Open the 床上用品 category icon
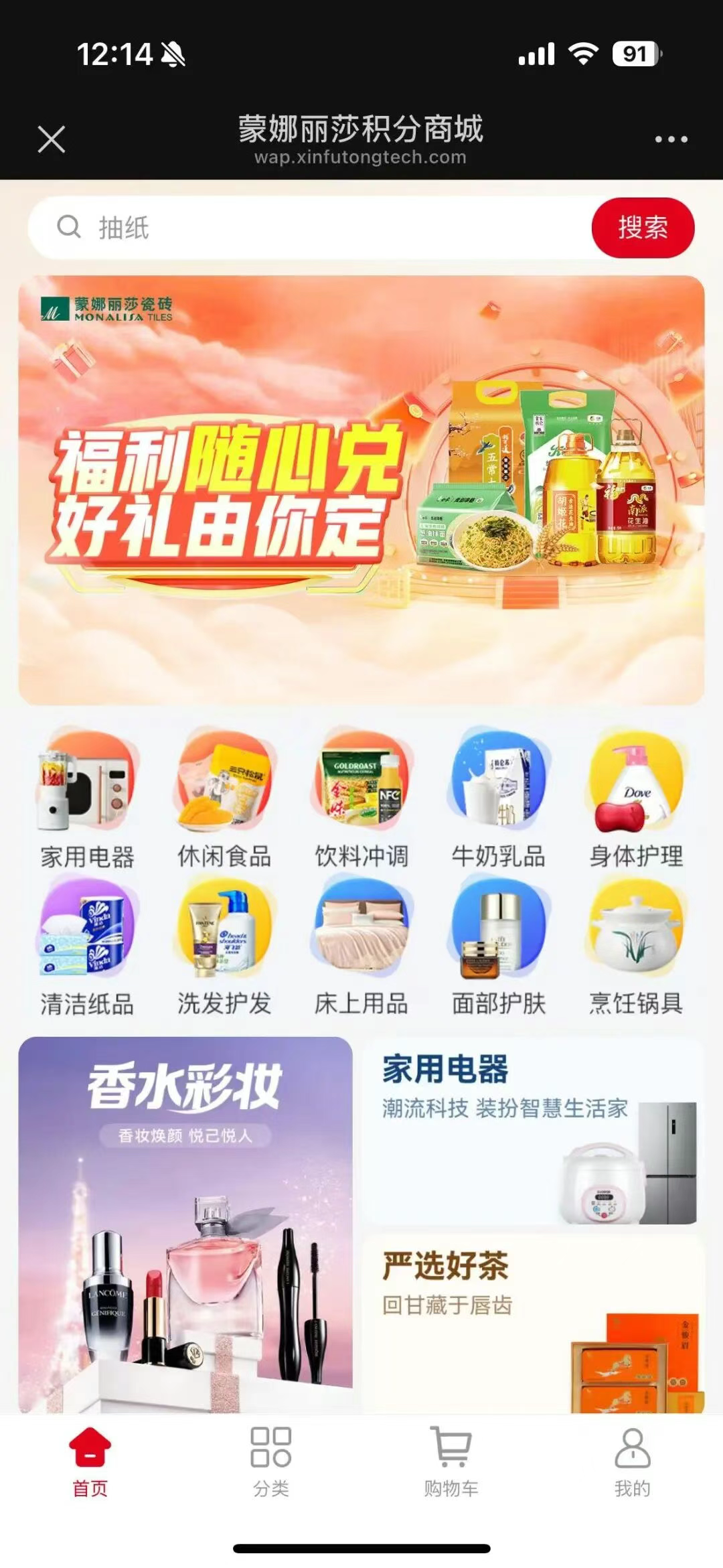723x1568 pixels. click(x=361, y=938)
